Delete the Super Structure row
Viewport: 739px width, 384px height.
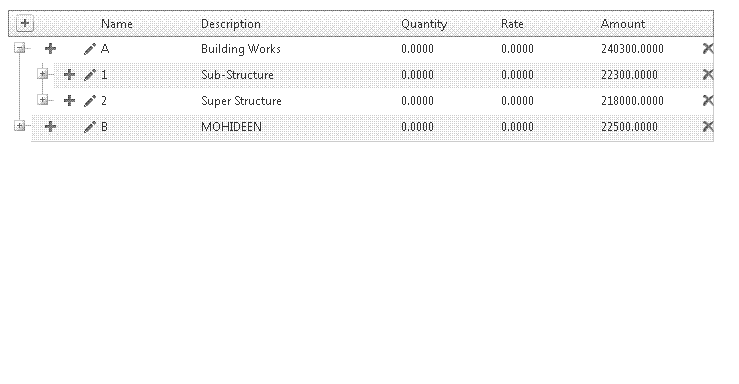707,100
